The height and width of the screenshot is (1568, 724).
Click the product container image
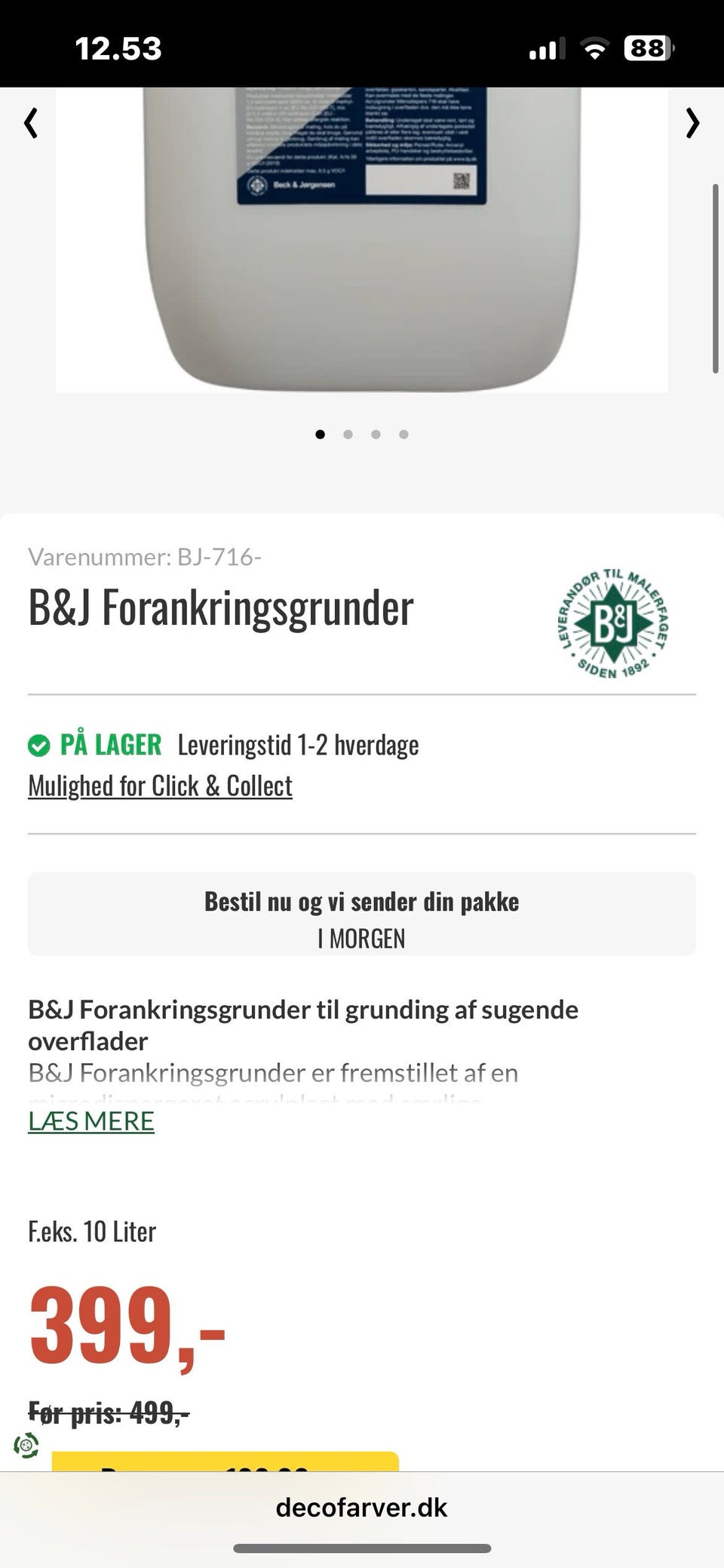pos(362,241)
